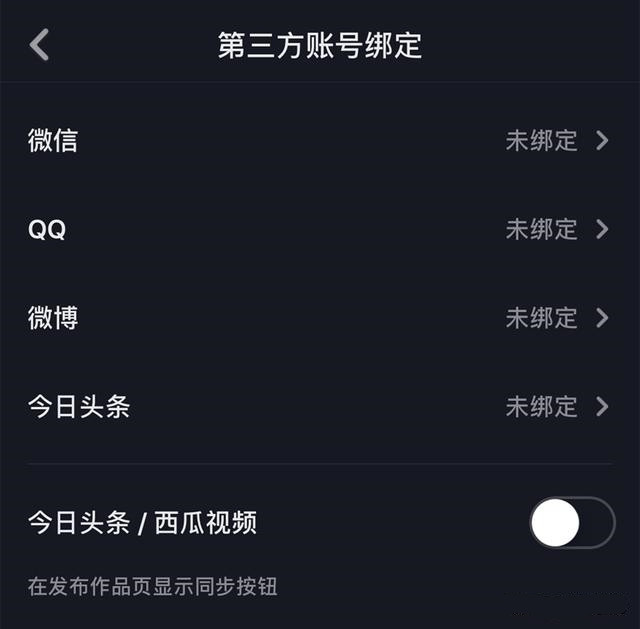The image size is (640, 629).
Task: Open 今日头条 account binding
Action: [x=320, y=407]
